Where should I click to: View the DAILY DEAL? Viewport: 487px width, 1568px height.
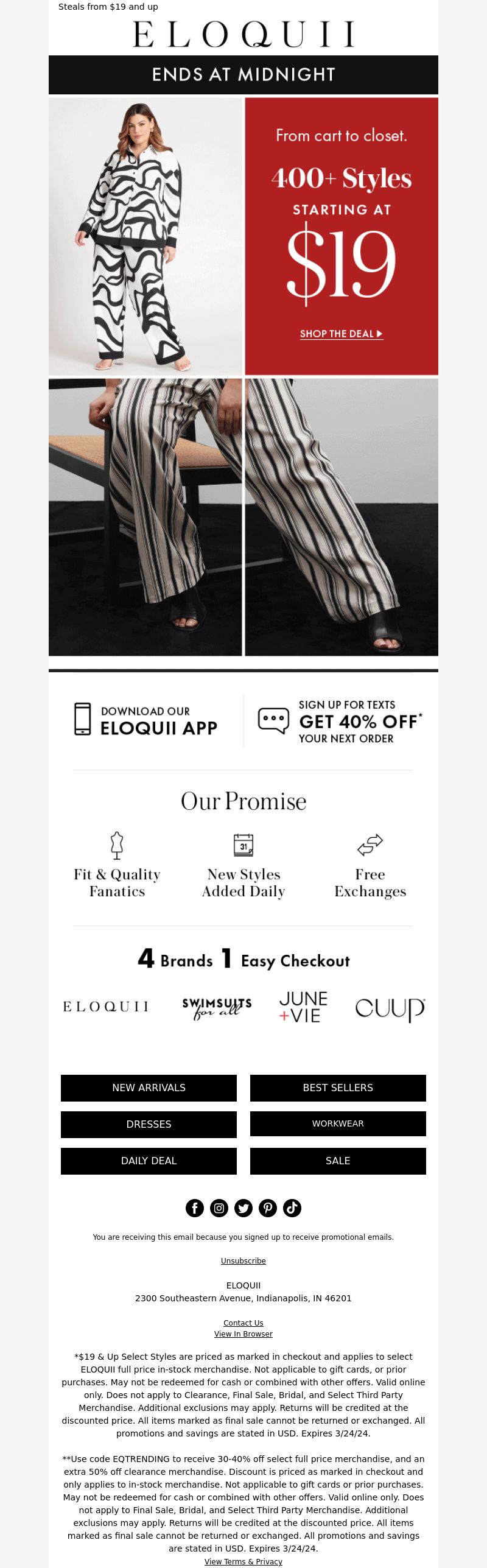[149, 1161]
